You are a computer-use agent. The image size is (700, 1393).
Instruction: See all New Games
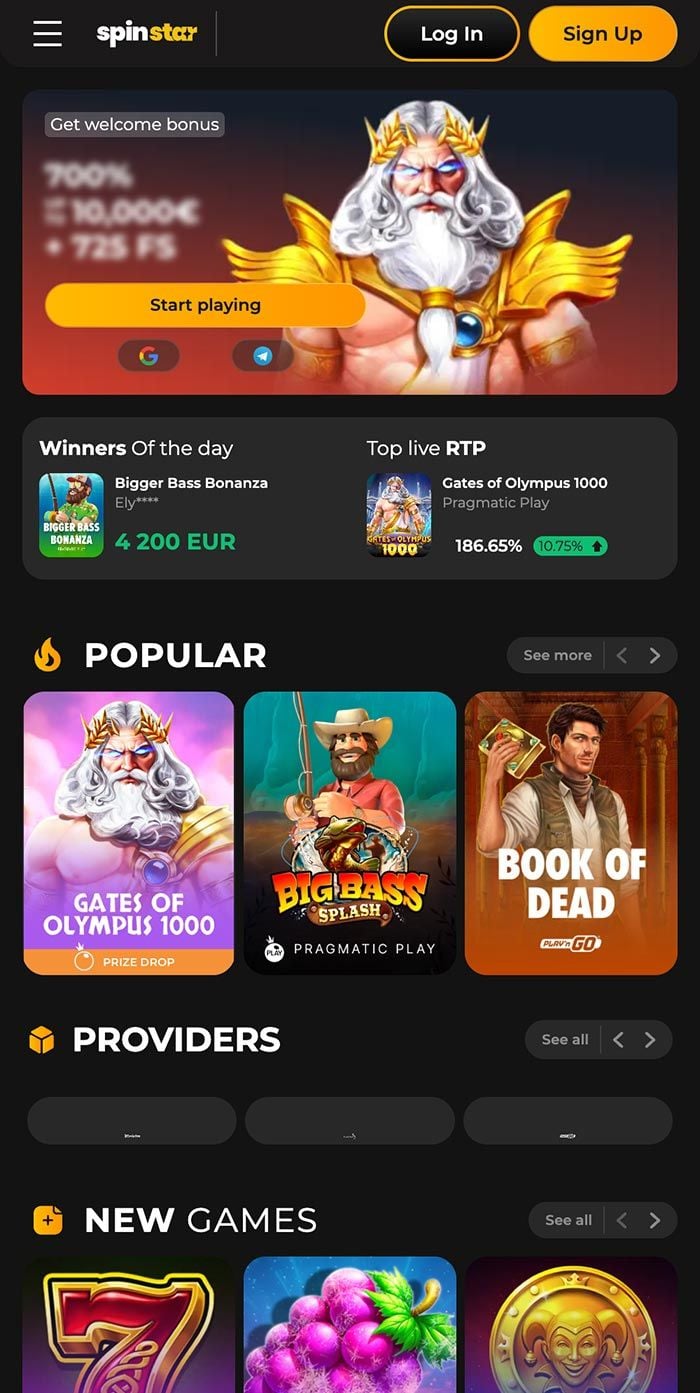[568, 1220]
